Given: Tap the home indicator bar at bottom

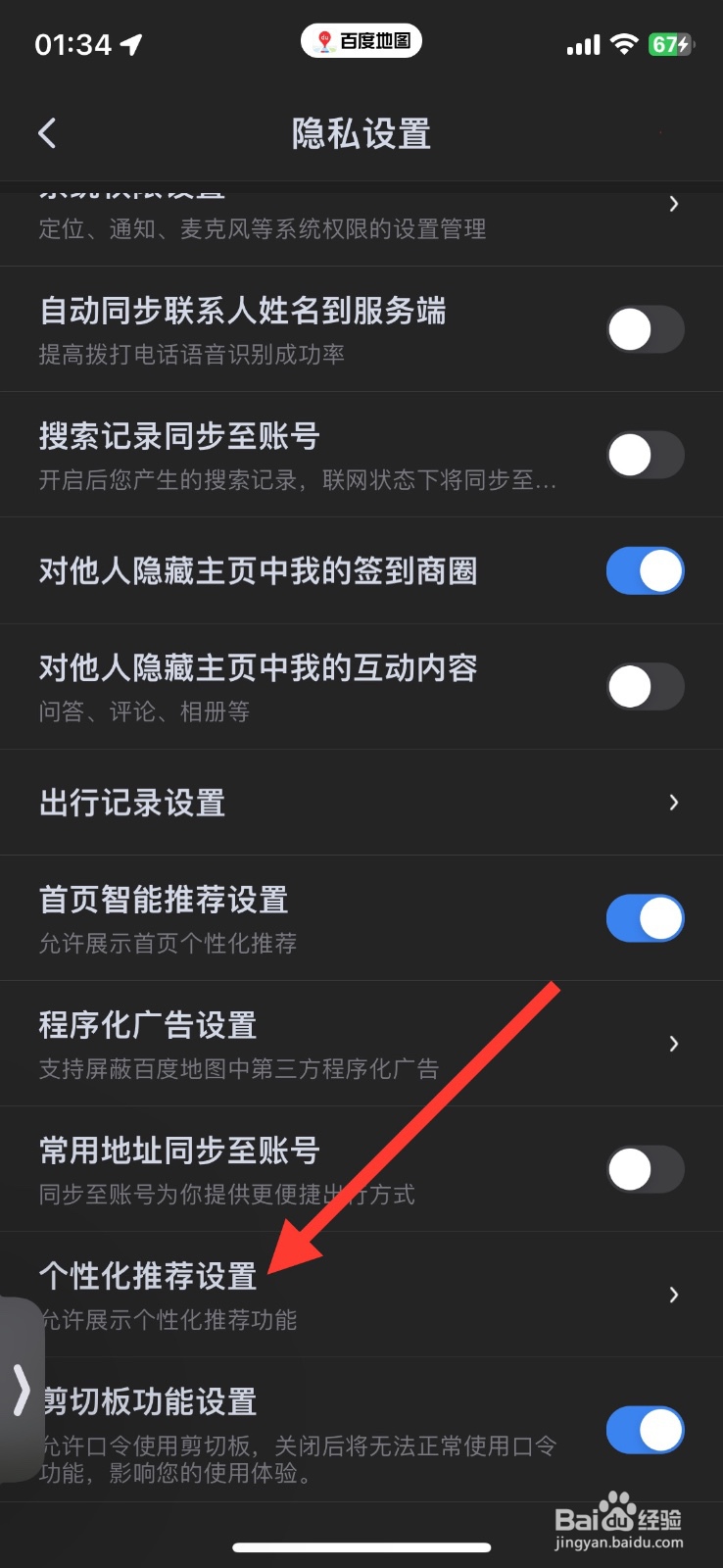Looking at the screenshot, I should tap(361, 1546).
